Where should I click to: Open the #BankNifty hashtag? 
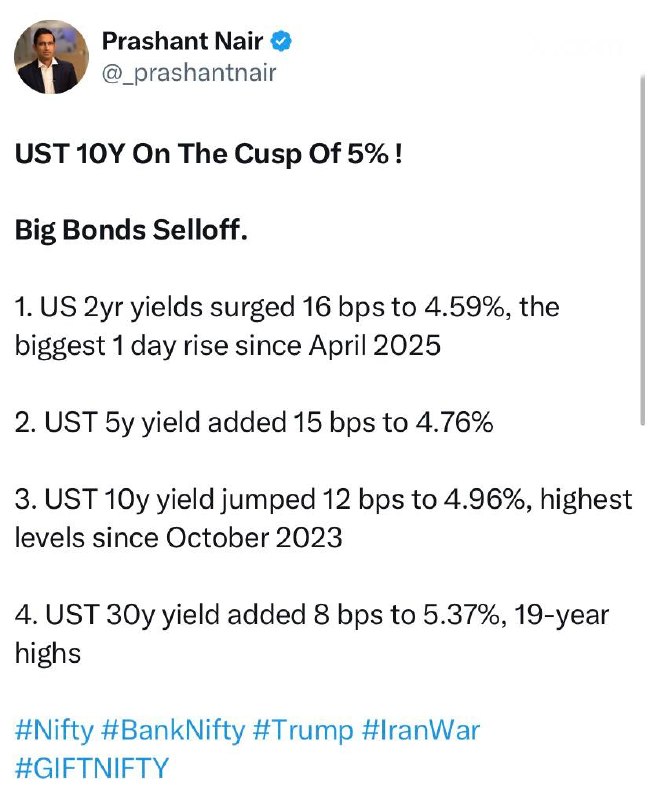pos(173,730)
